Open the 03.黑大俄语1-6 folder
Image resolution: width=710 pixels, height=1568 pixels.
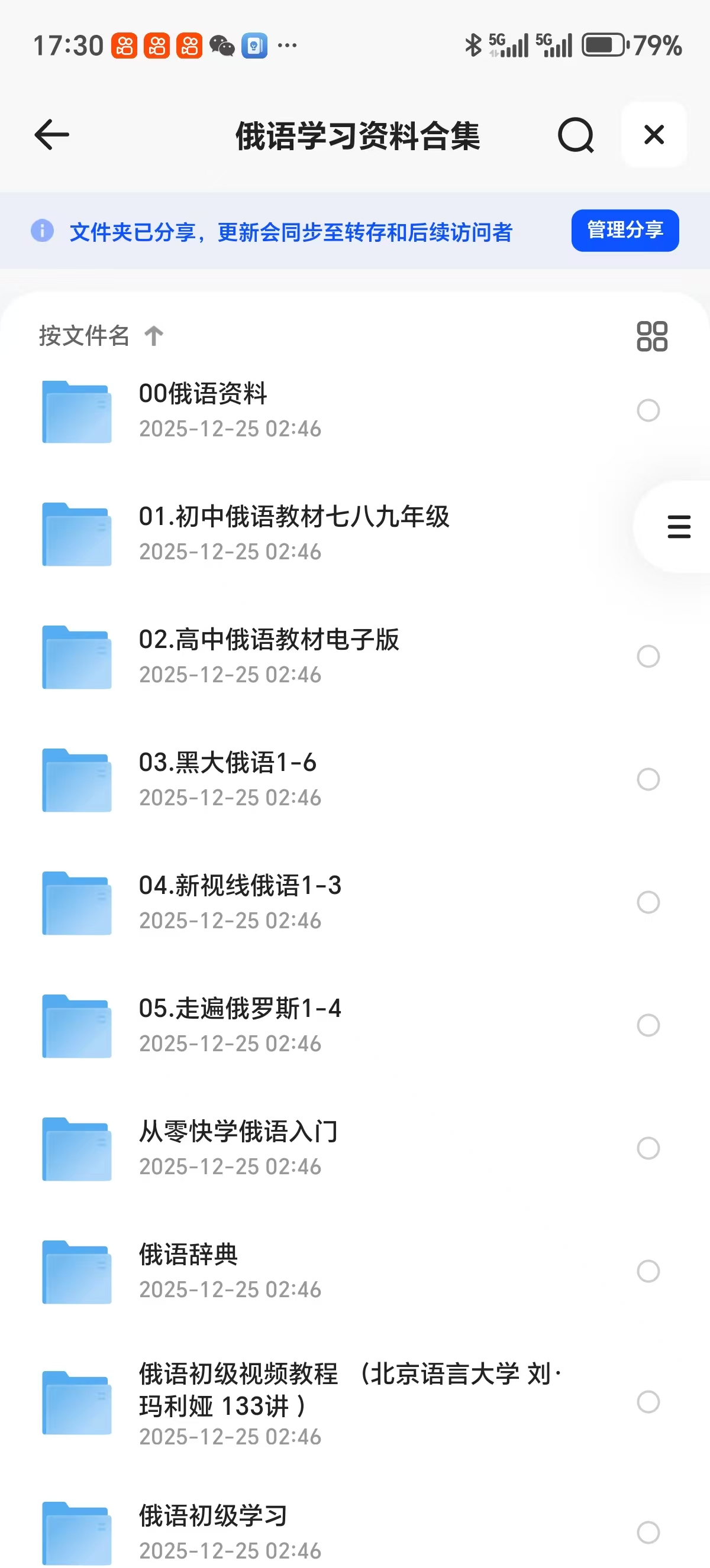tap(228, 778)
